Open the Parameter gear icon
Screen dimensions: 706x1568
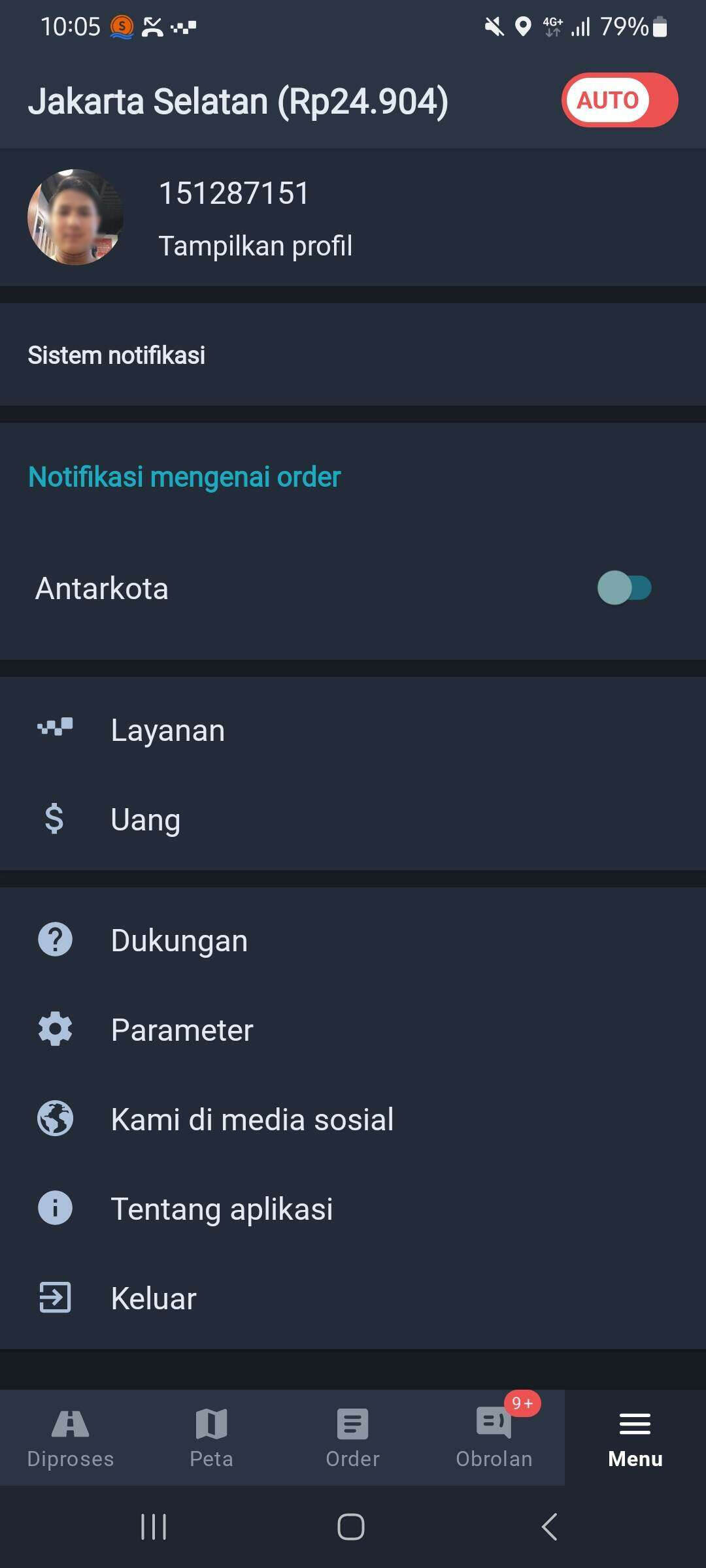(56, 1028)
